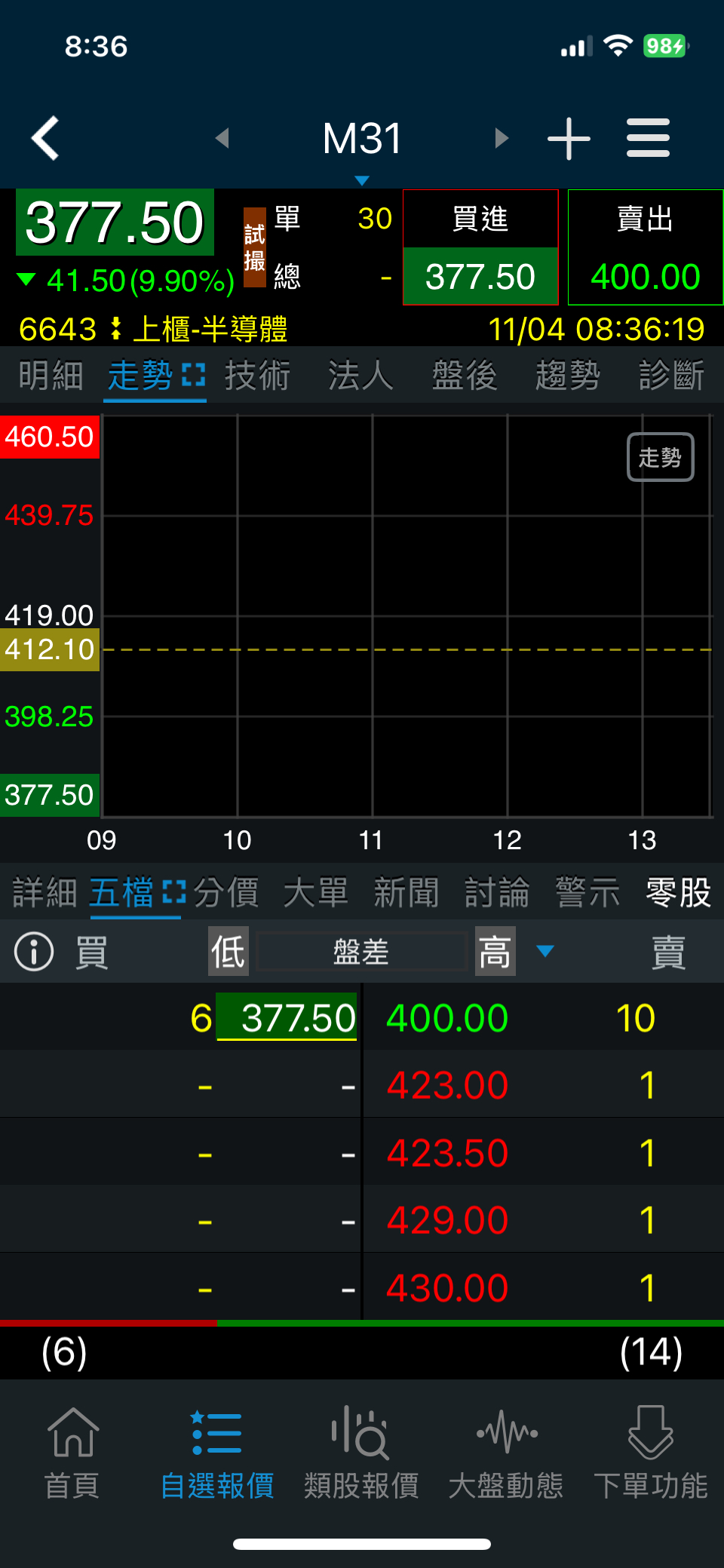This screenshot has width=724, height=1568.
Task: Switch to the 明細 tab
Action: pyautogui.click(x=51, y=376)
